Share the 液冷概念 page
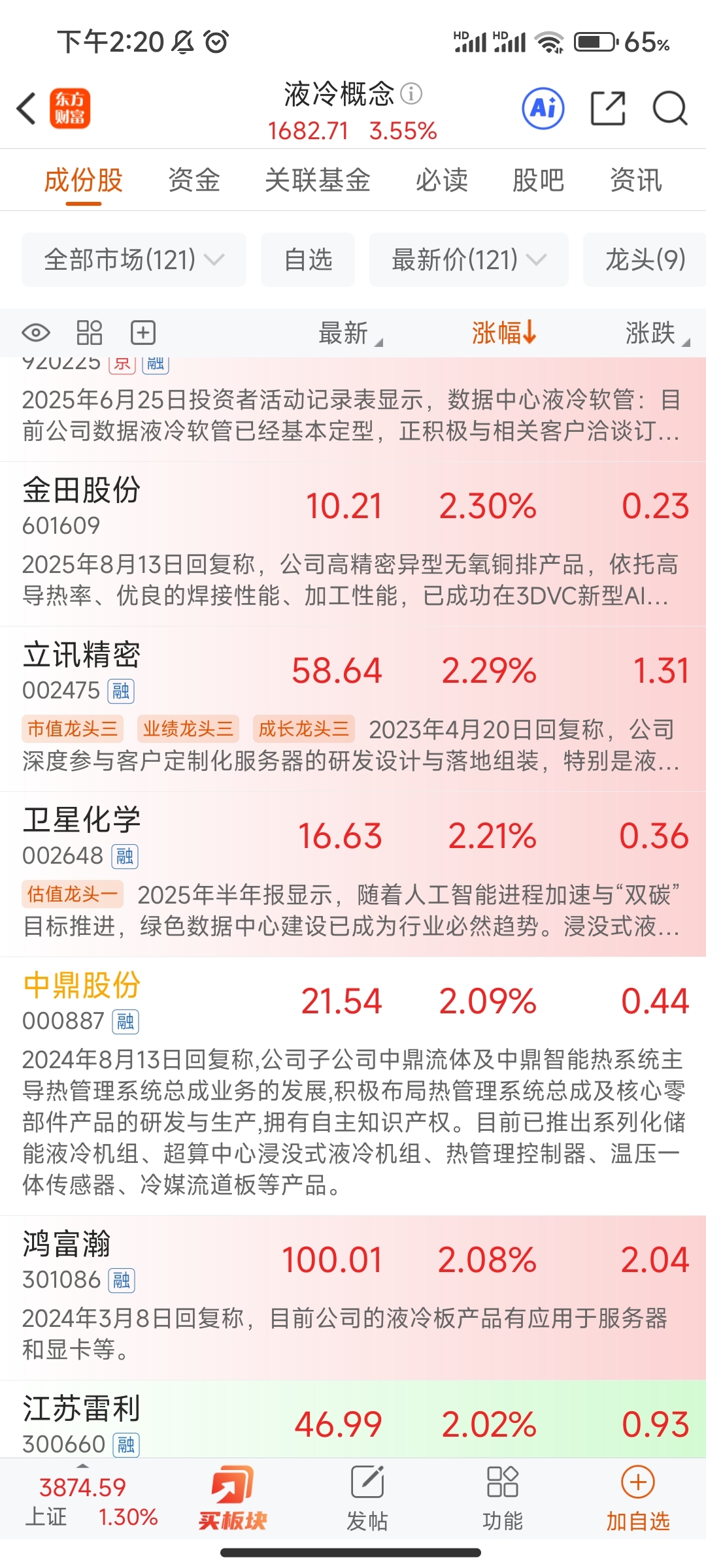 click(608, 108)
